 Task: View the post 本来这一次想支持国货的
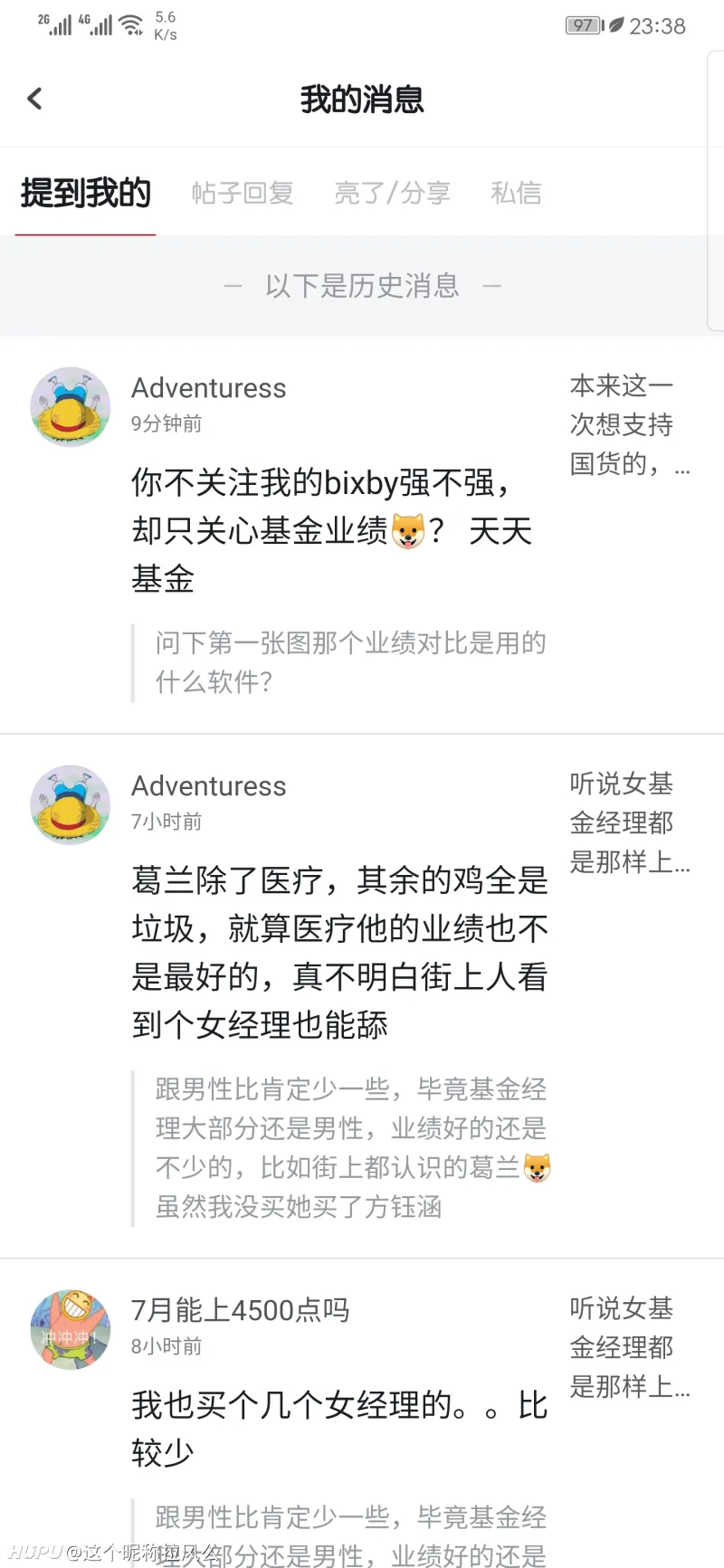[628, 425]
